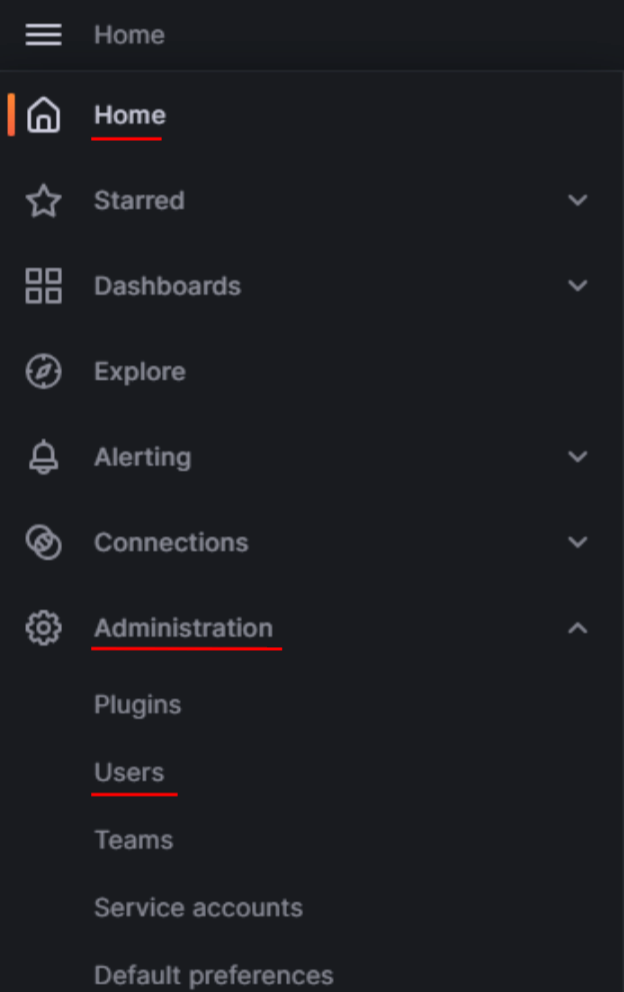Tap the hamburger menu button
The image size is (624, 992).
[x=43, y=35]
